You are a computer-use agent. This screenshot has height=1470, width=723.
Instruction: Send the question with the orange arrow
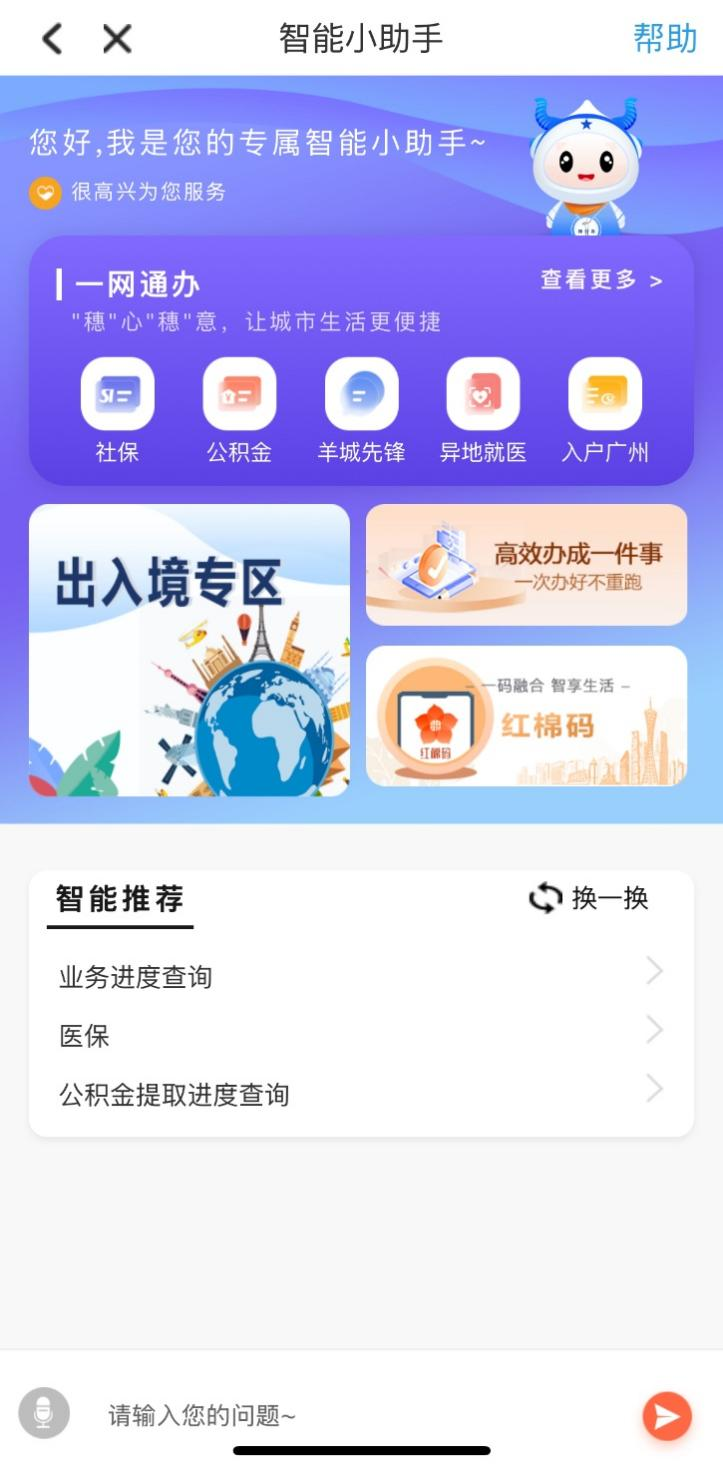(x=667, y=1415)
